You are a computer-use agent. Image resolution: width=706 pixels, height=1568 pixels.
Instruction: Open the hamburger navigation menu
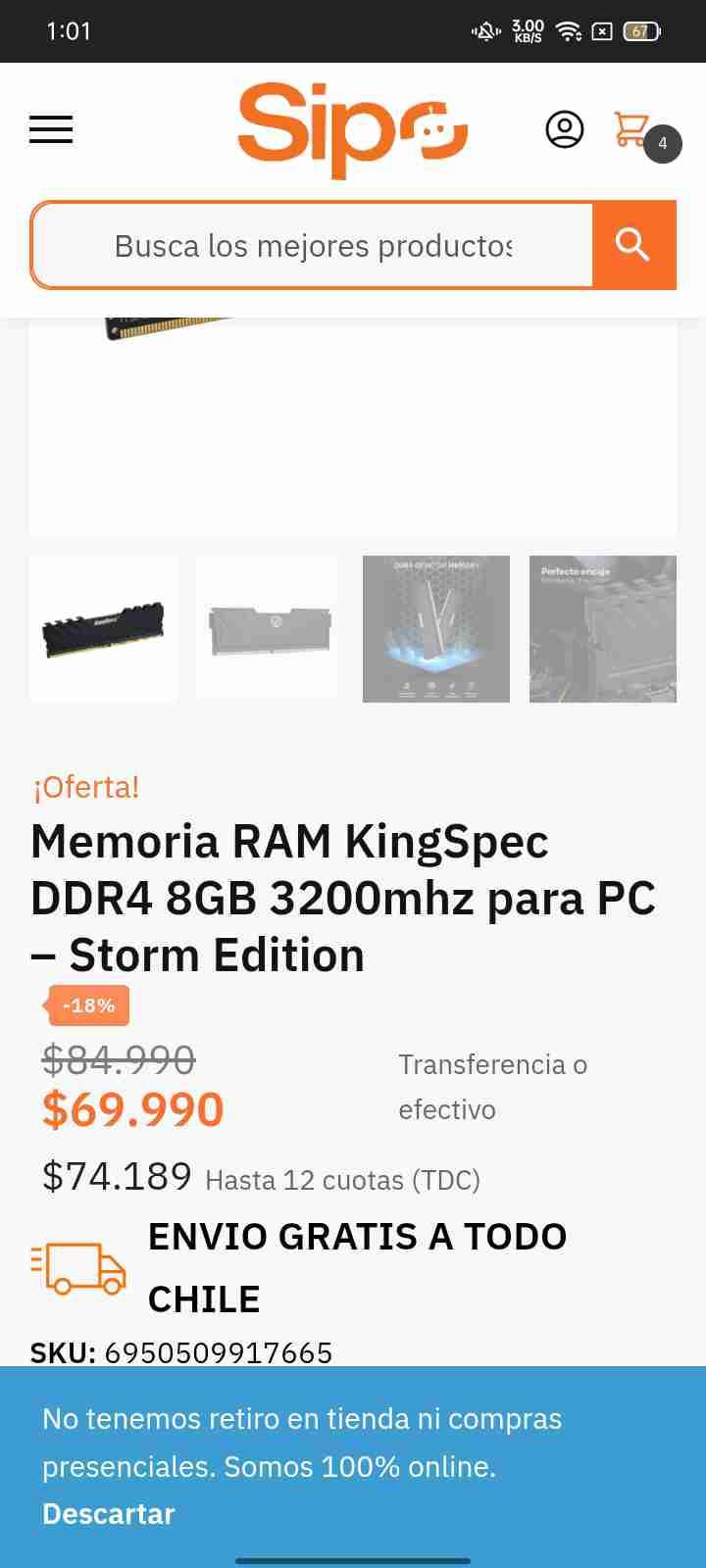click(x=51, y=129)
